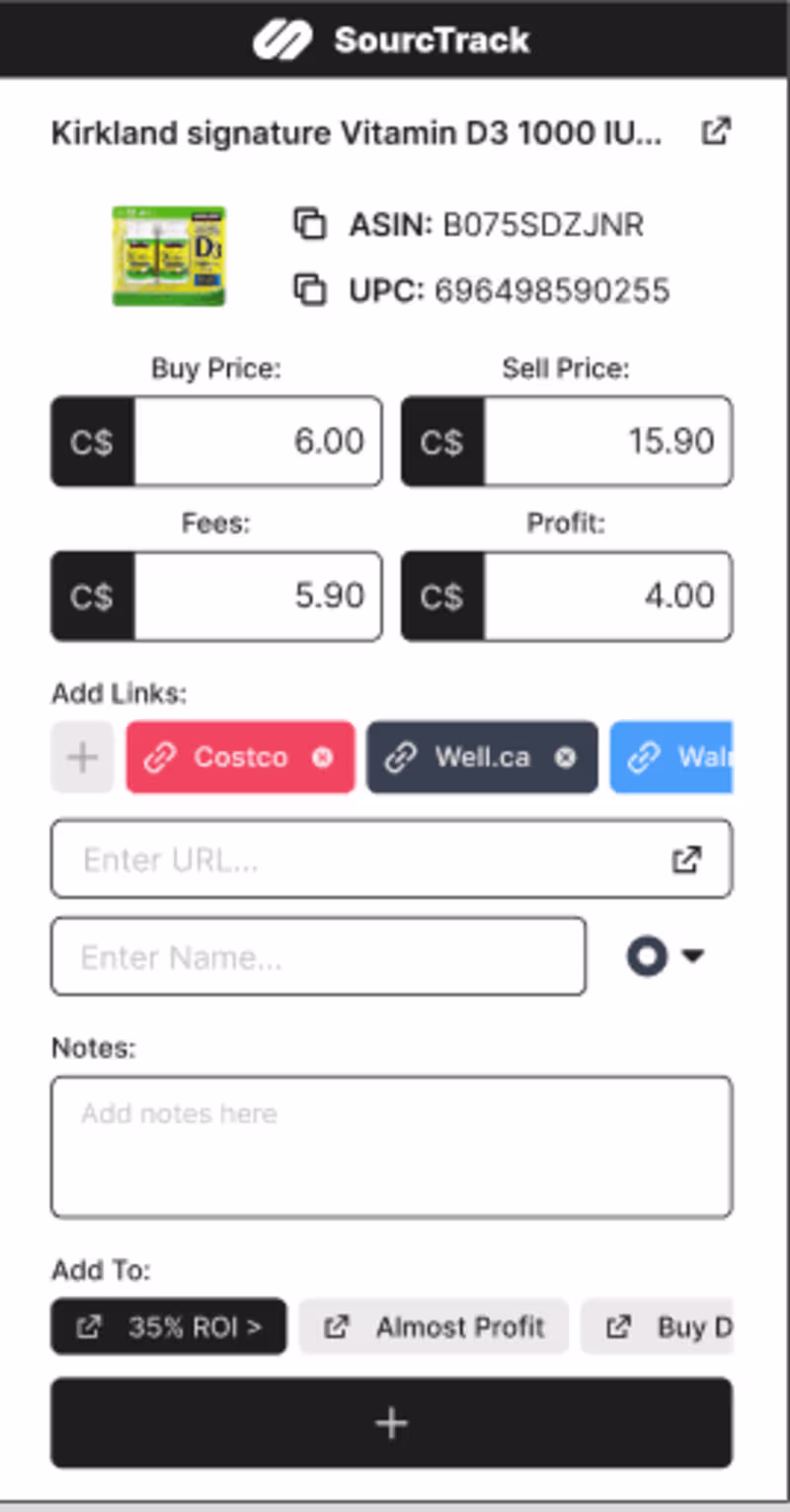Select the 35% ROI > list

[169, 1326]
